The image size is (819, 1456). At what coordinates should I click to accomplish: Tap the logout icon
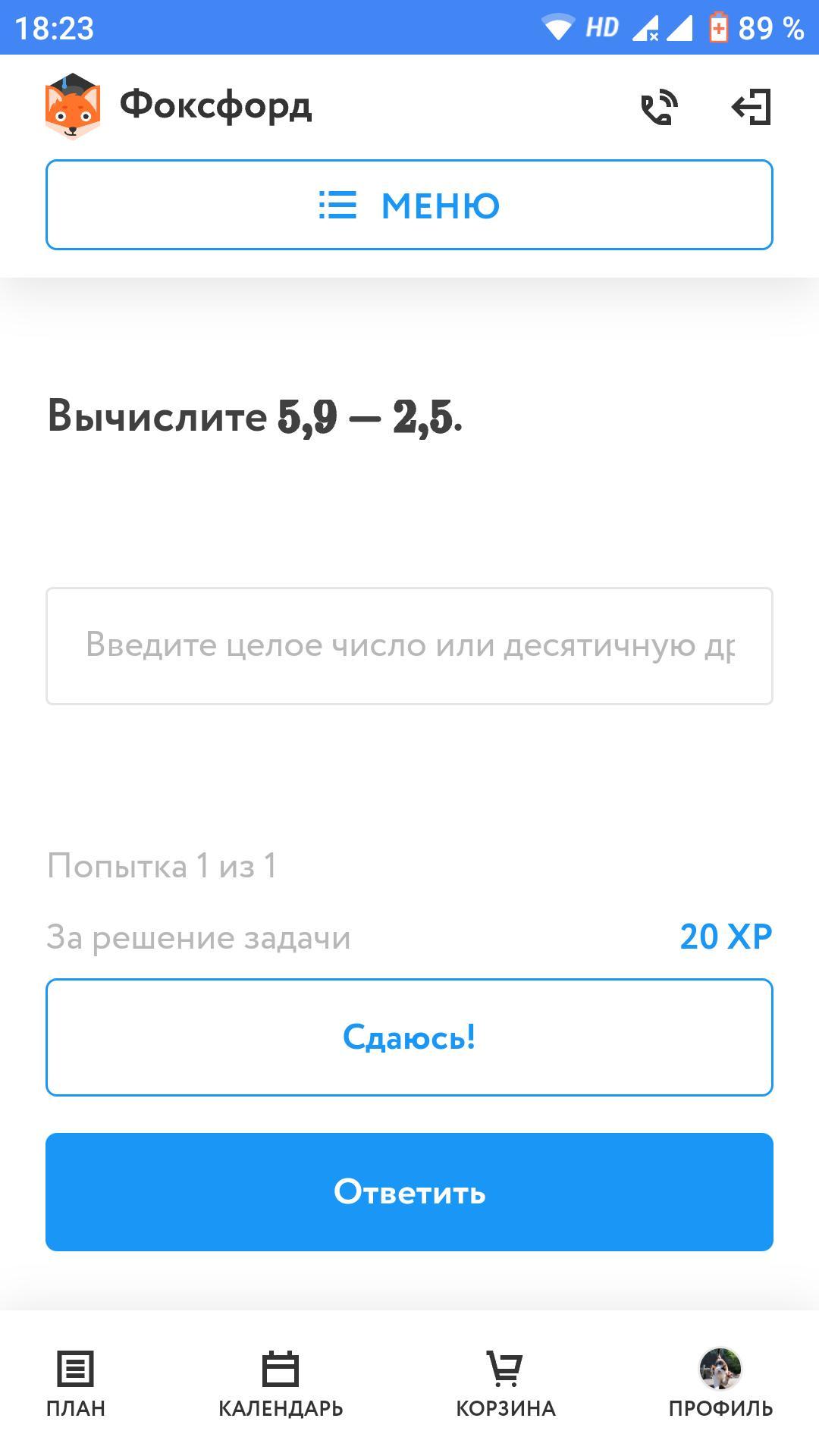point(752,107)
